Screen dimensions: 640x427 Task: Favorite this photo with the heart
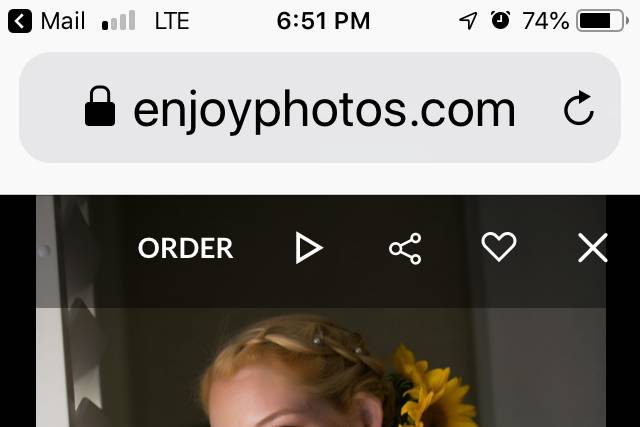tap(498, 247)
